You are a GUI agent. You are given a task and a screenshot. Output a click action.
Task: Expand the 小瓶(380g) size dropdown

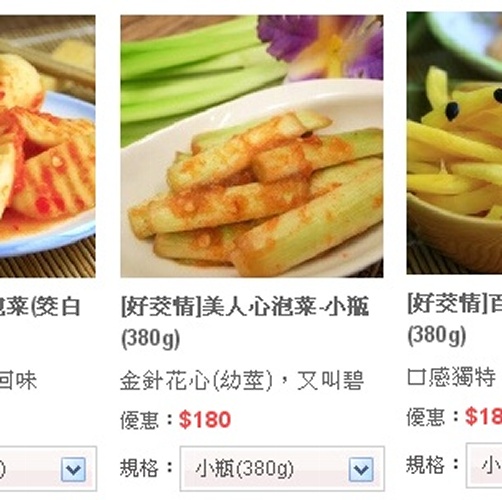[282, 469]
